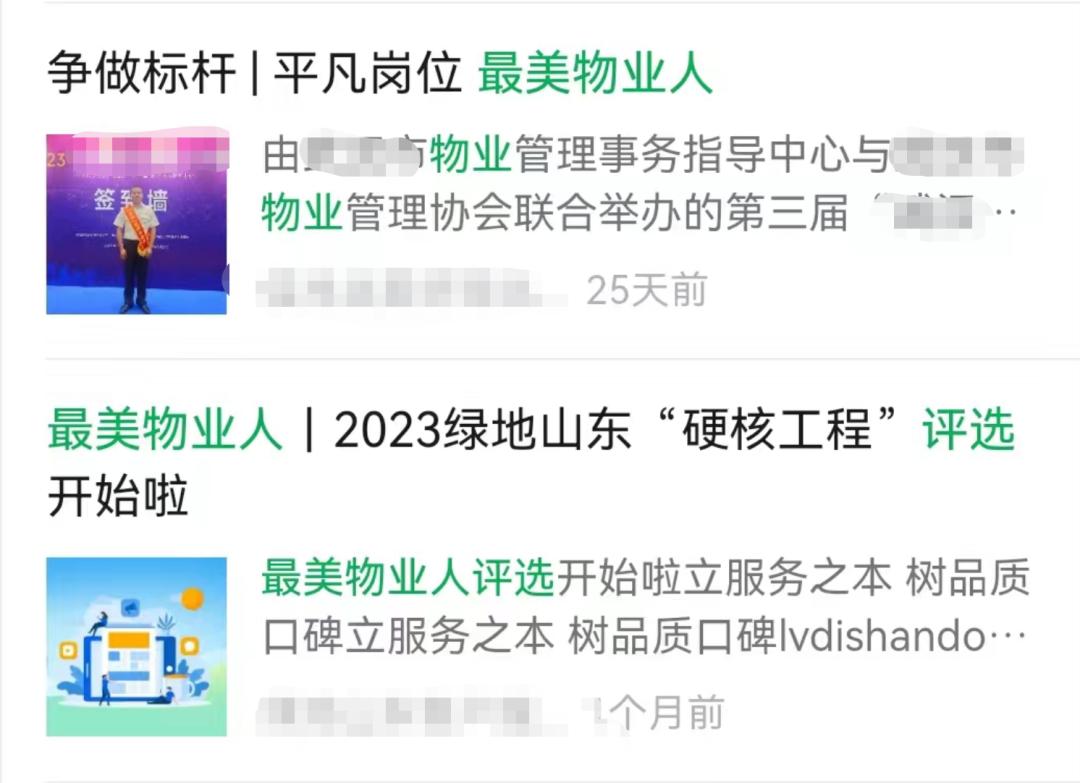Tap the illustrated thumbnail of the 硬核工程 article
This screenshot has width=1080, height=783.
pos(136,646)
